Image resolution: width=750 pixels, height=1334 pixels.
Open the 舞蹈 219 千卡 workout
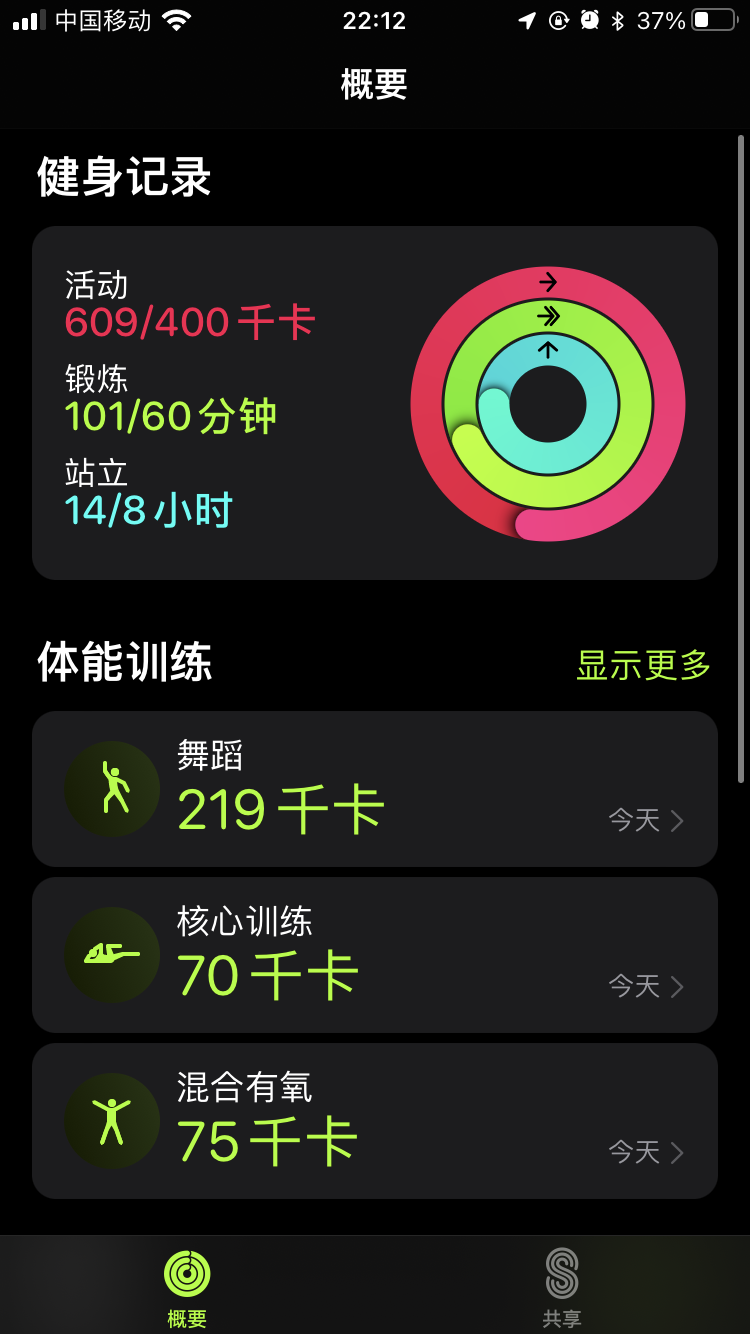coord(375,789)
